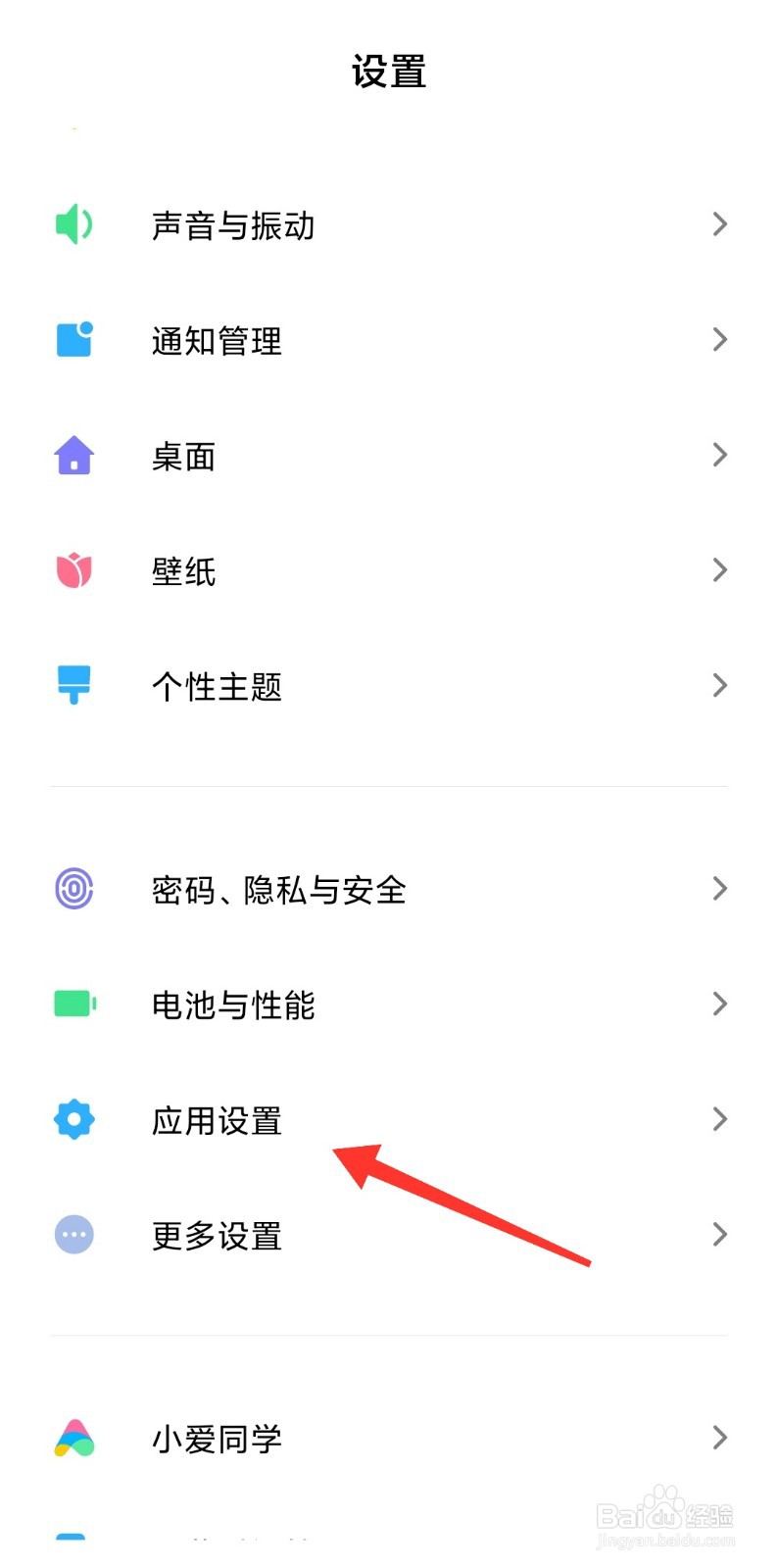Expand the 声音与振动 row chevron

tap(720, 223)
